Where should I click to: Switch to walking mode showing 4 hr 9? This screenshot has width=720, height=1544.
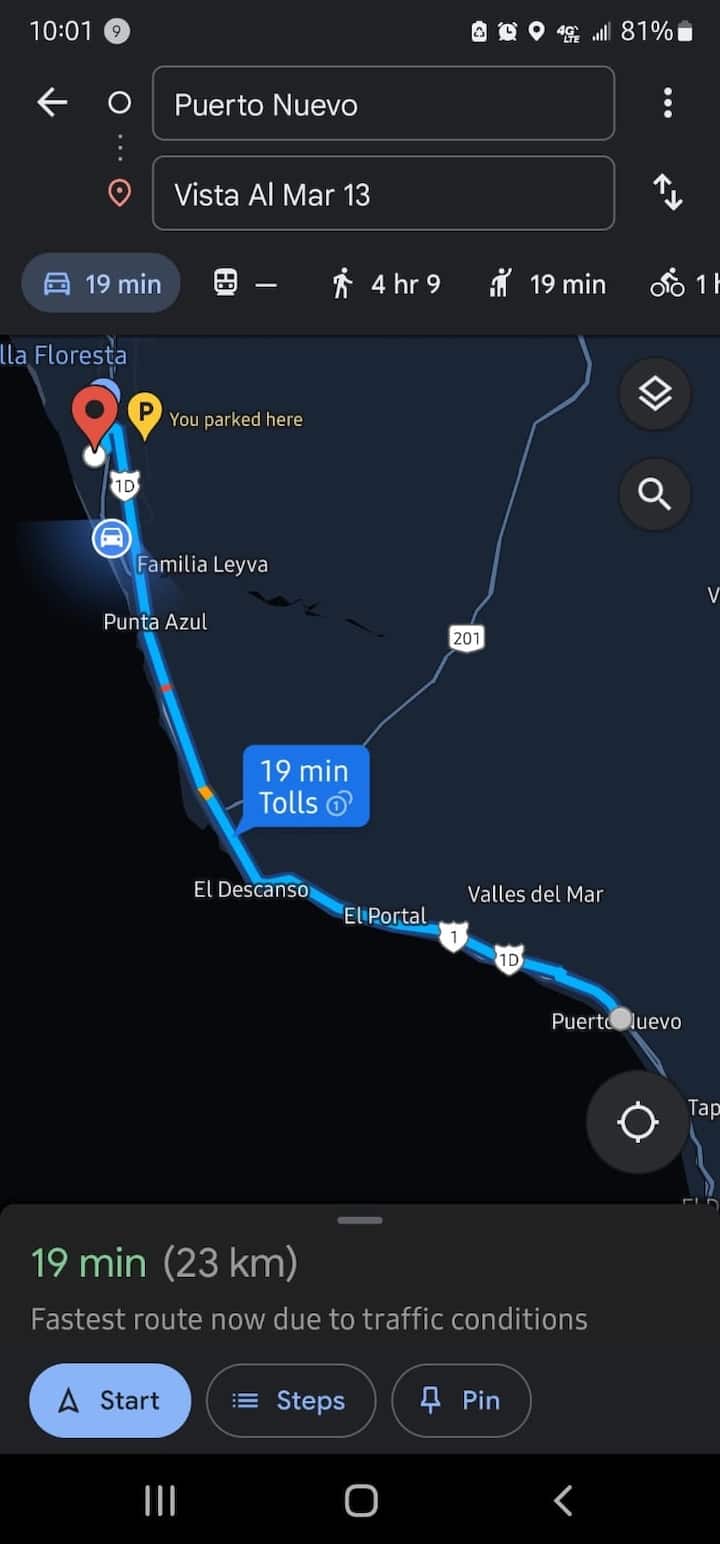click(385, 284)
